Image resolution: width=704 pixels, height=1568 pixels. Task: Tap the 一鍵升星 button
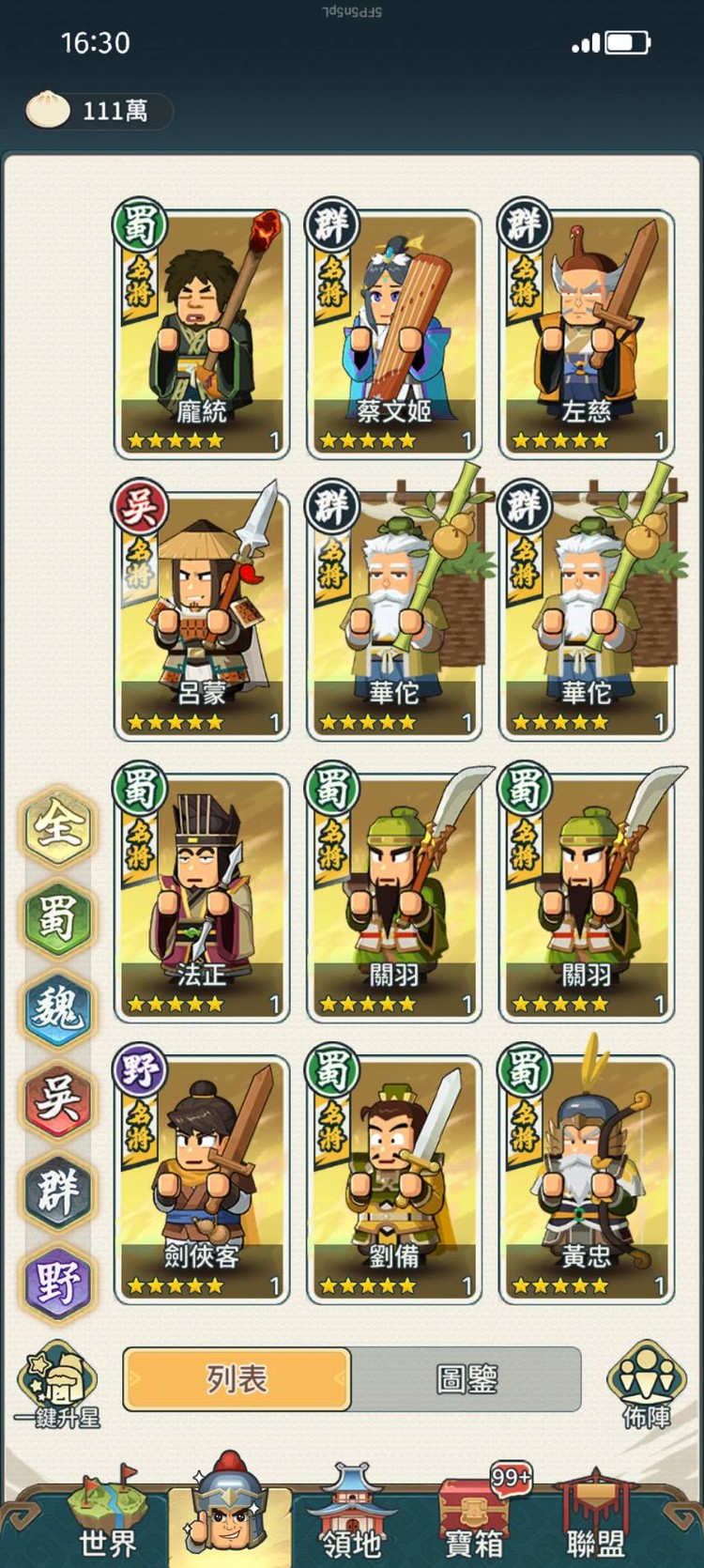(x=58, y=1386)
